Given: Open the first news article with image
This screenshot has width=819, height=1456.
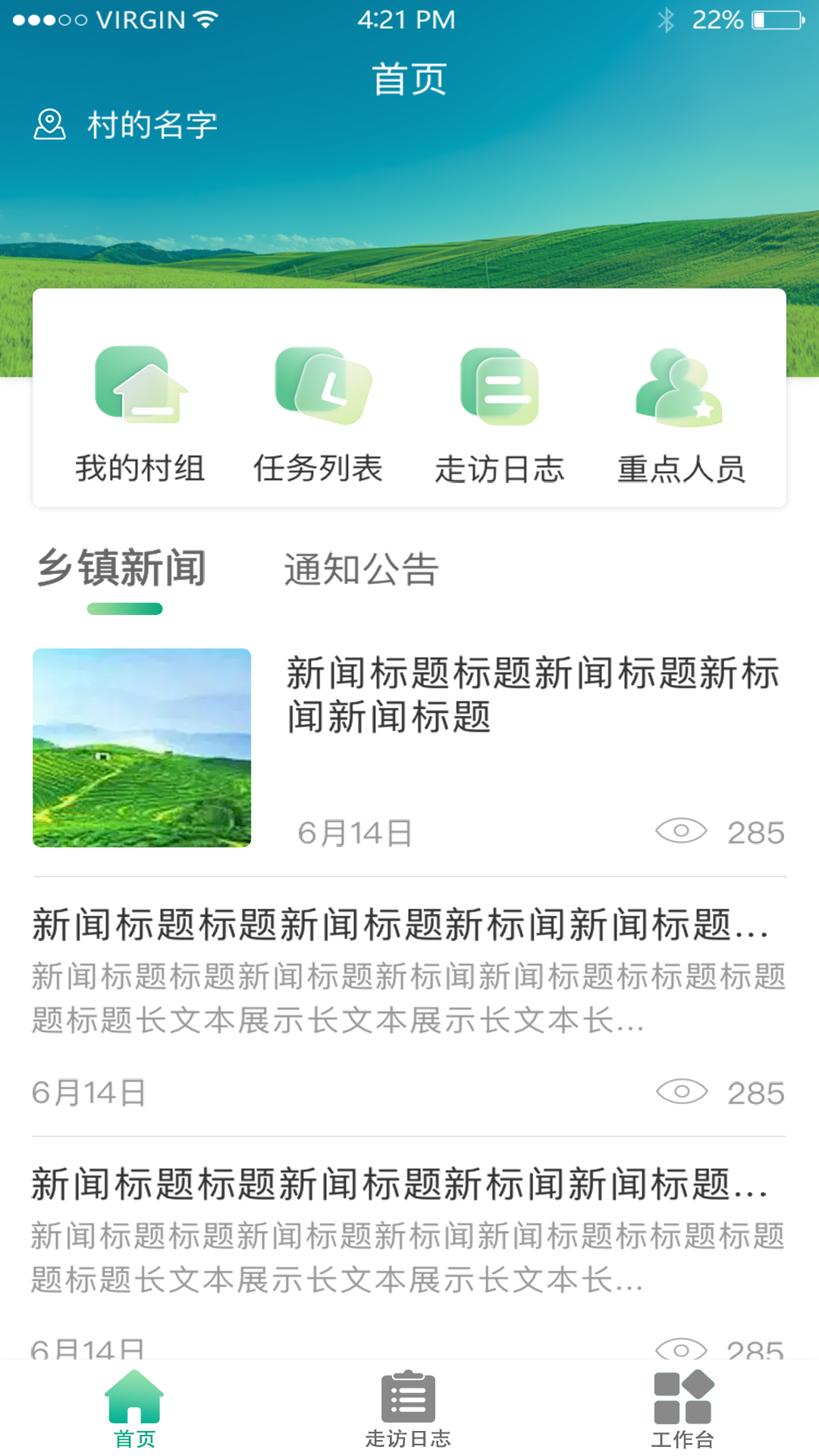Looking at the screenshot, I should (531, 694).
